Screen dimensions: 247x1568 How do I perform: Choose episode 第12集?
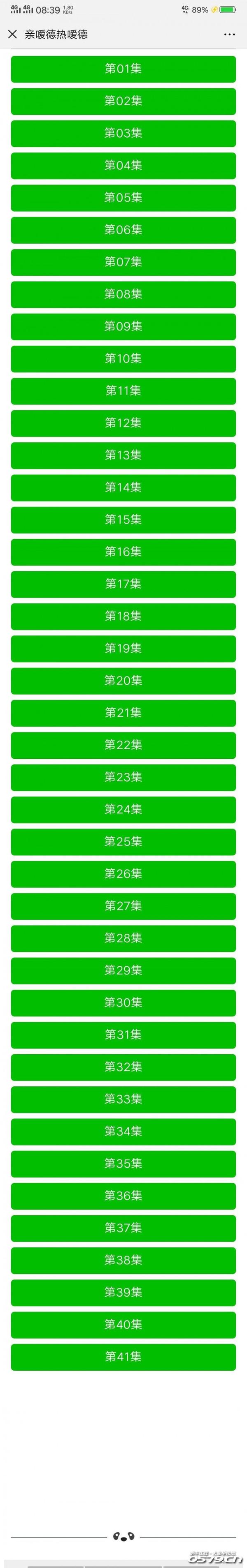(123, 423)
